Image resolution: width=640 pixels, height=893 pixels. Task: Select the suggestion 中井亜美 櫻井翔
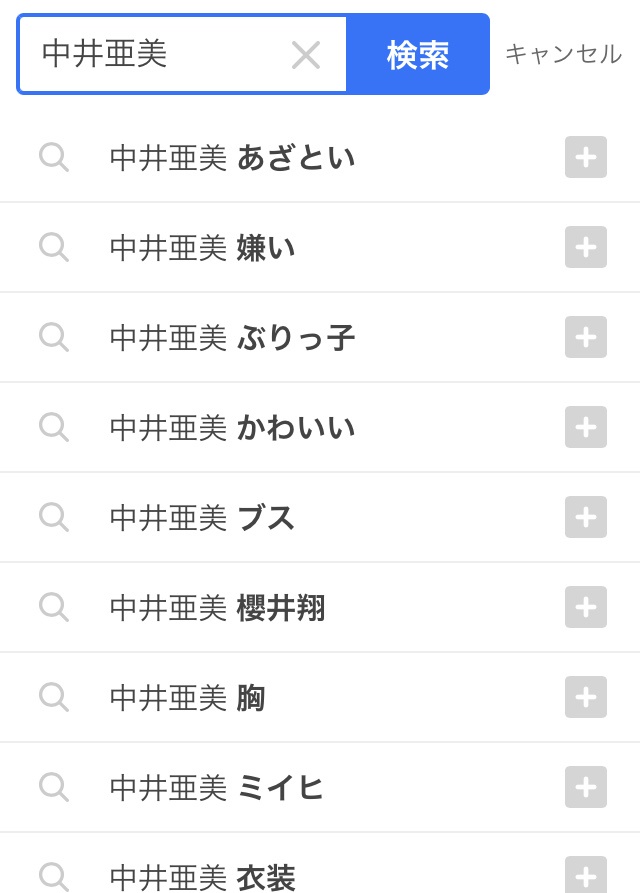217,608
